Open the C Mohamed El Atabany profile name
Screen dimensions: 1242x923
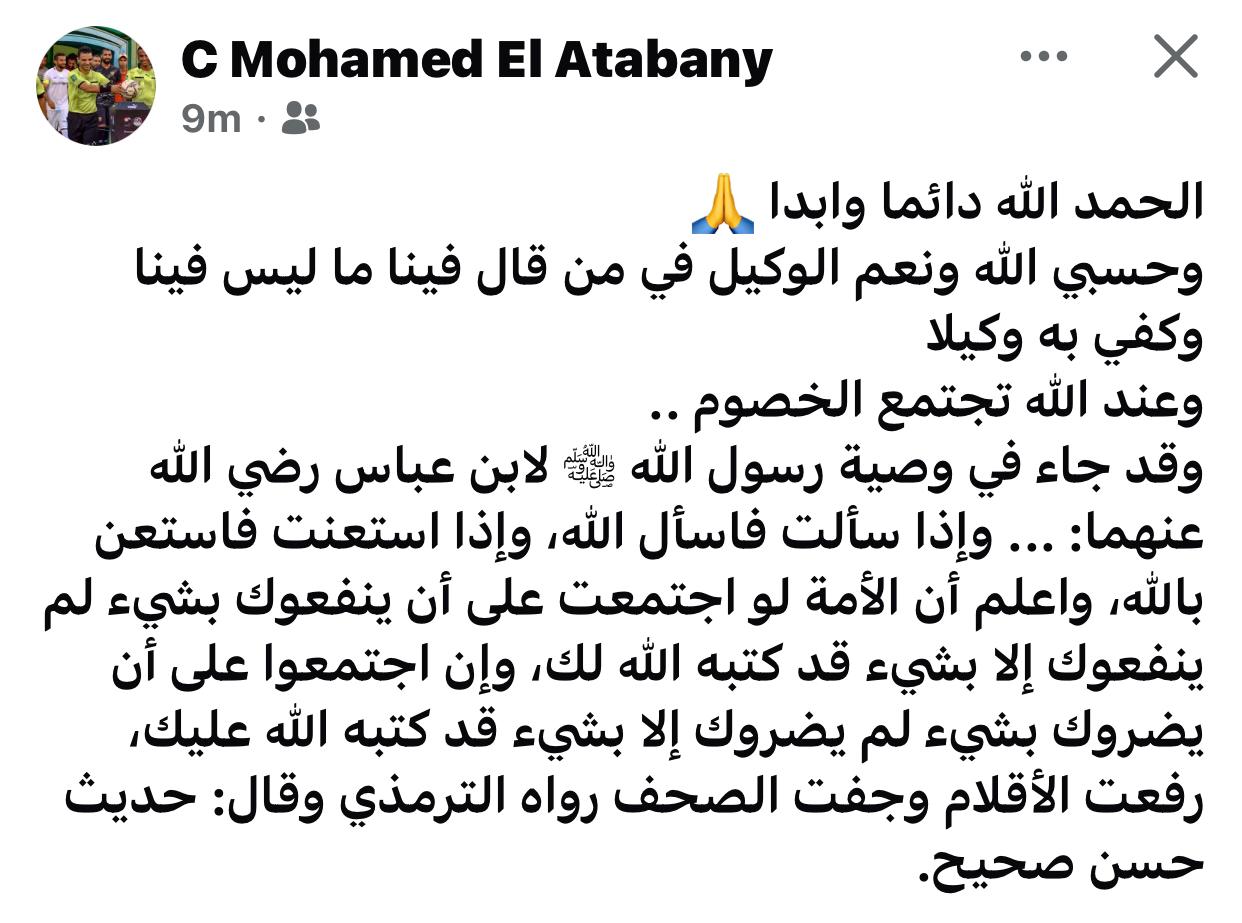(x=477, y=60)
